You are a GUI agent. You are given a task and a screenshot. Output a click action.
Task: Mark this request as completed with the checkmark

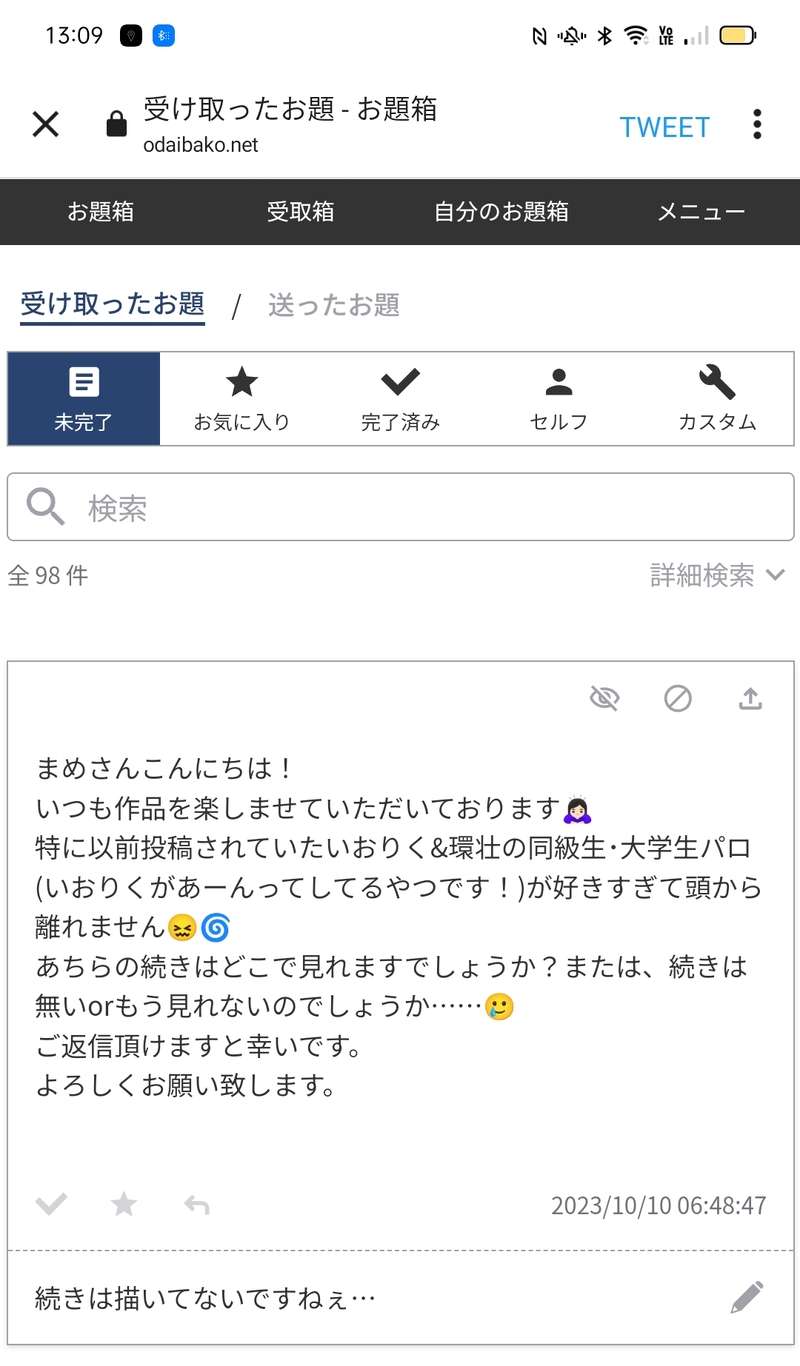point(51,1204)
